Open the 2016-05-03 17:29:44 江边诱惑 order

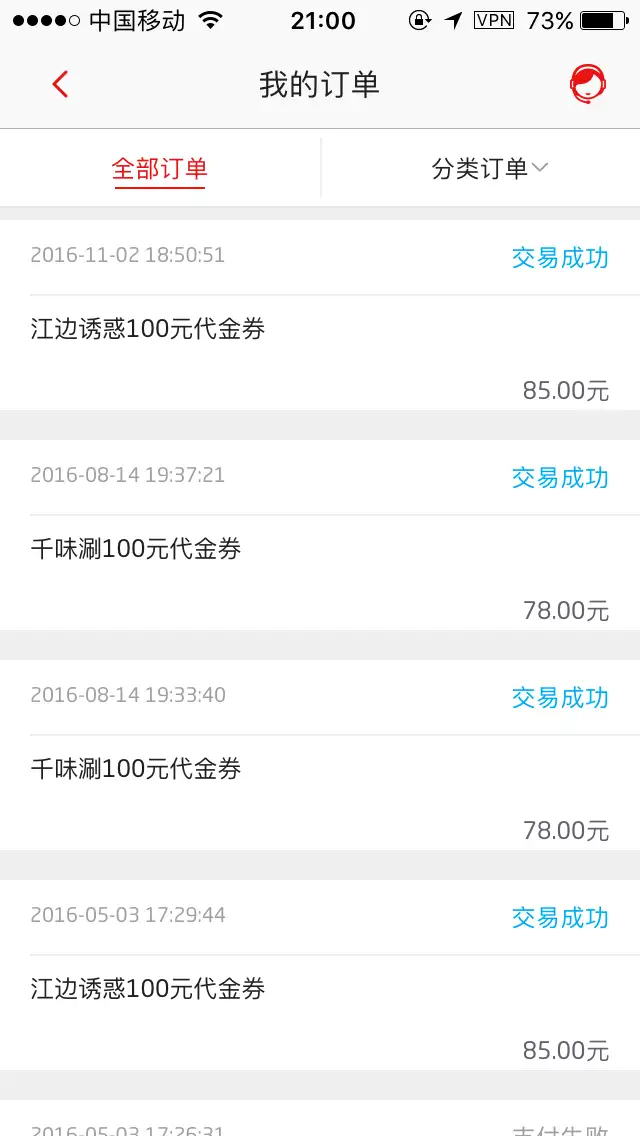pyautogui.click(x=320, y=976)
